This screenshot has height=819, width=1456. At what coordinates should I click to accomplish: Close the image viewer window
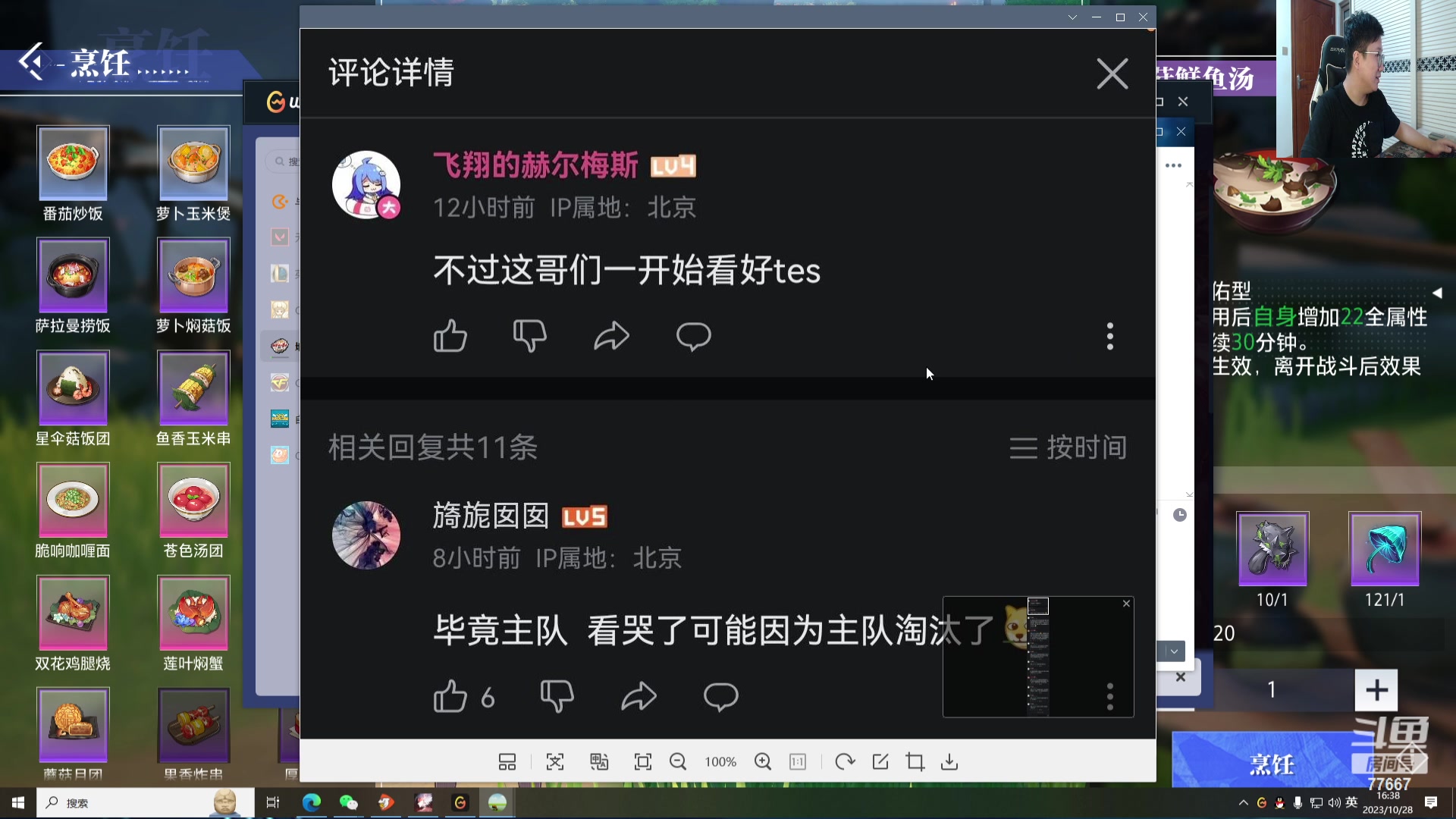[1143, 17]
